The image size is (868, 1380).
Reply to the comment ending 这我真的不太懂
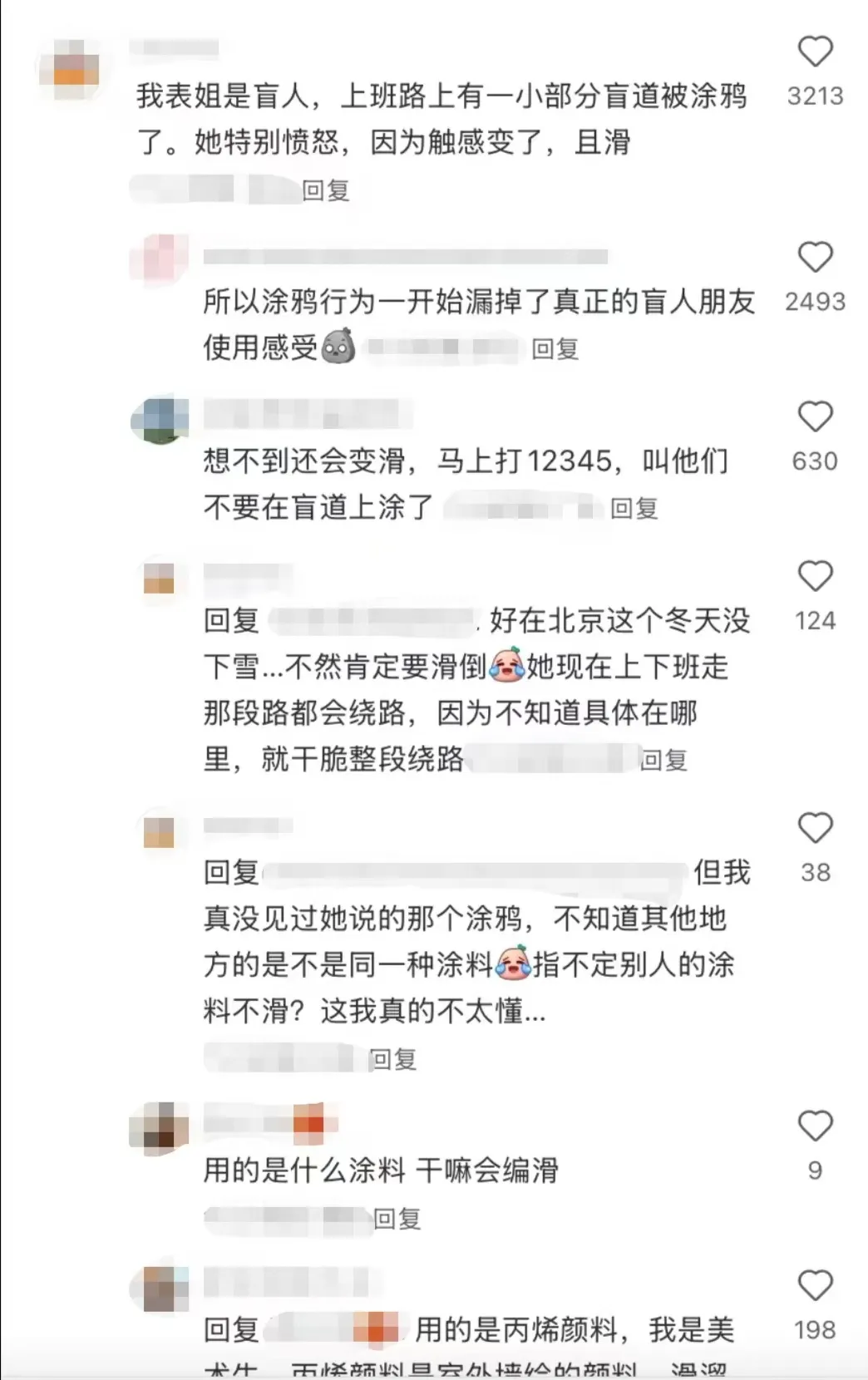click(392, 1058)
